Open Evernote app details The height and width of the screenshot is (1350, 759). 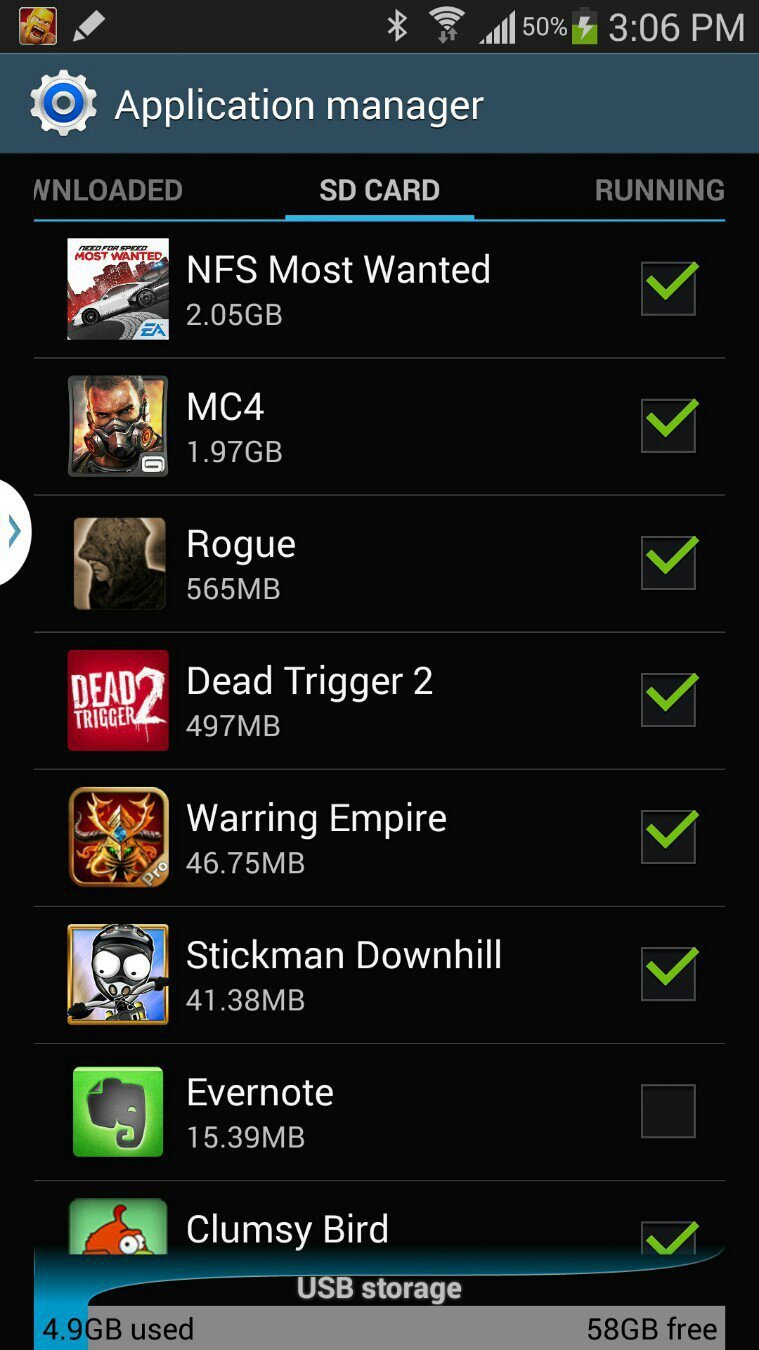pyautogui.click(x=300, y=1111)
